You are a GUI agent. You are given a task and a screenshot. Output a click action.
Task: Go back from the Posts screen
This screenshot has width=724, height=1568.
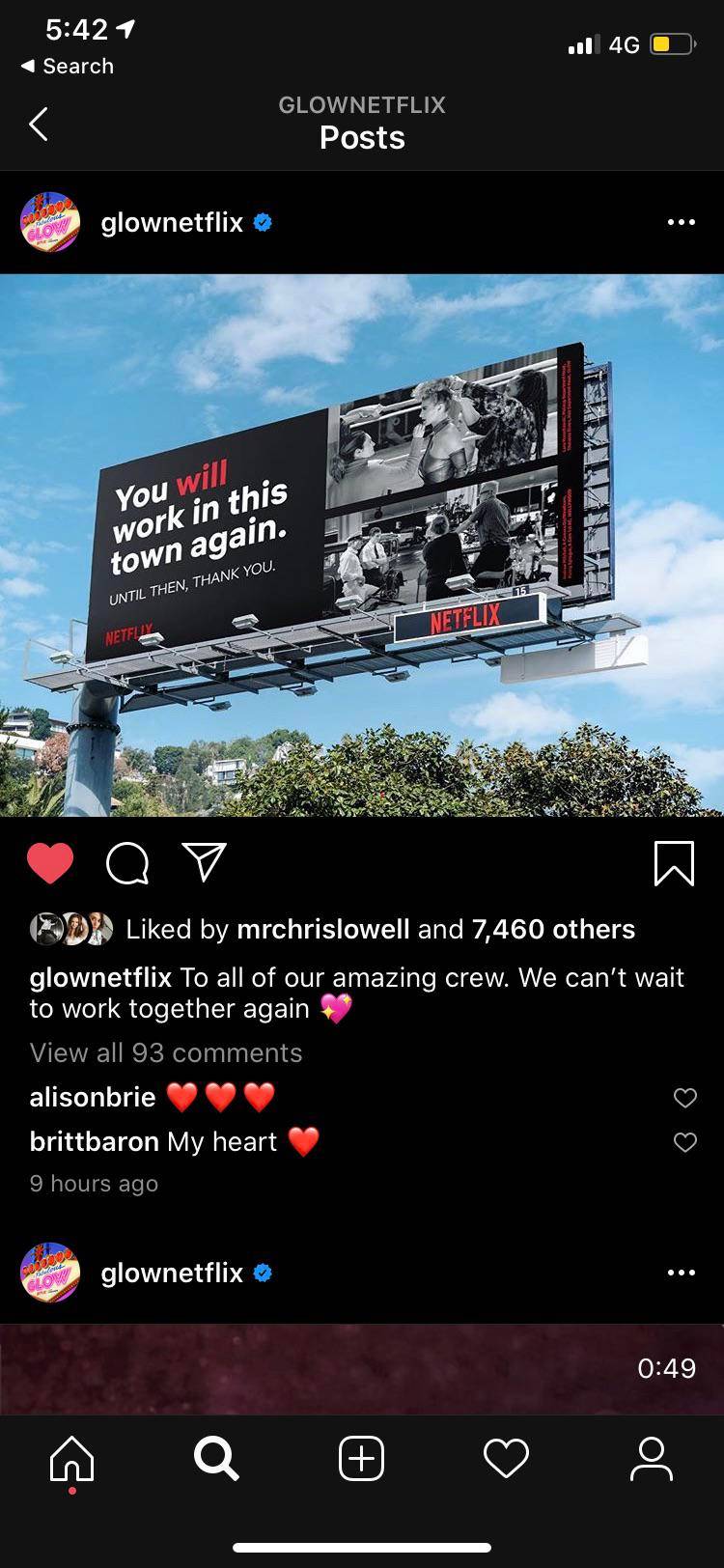39,124
